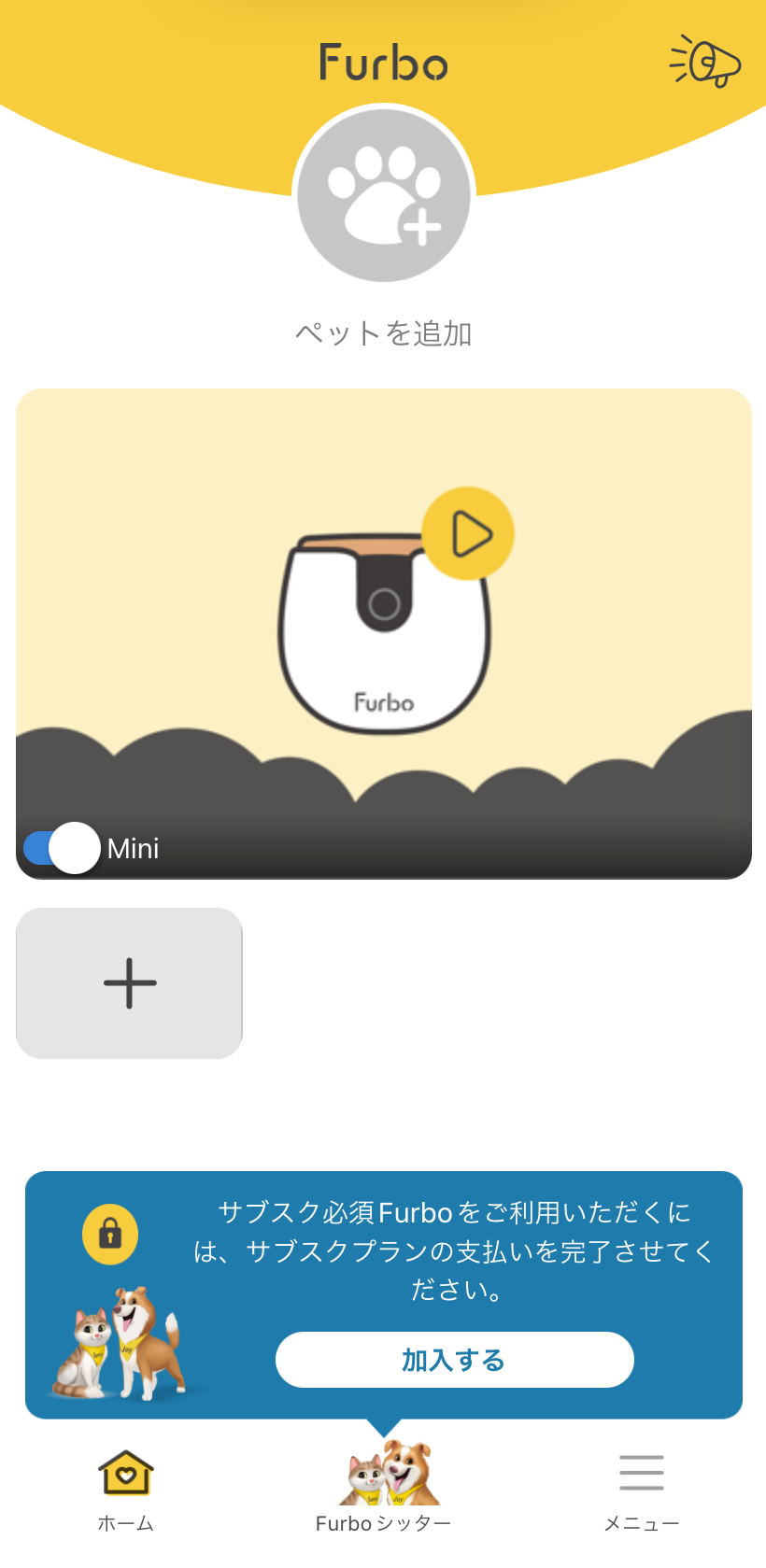The image size is (766, 1568).
Task: Play the Furbo Mini live view
Action: [x=468, y=533]
